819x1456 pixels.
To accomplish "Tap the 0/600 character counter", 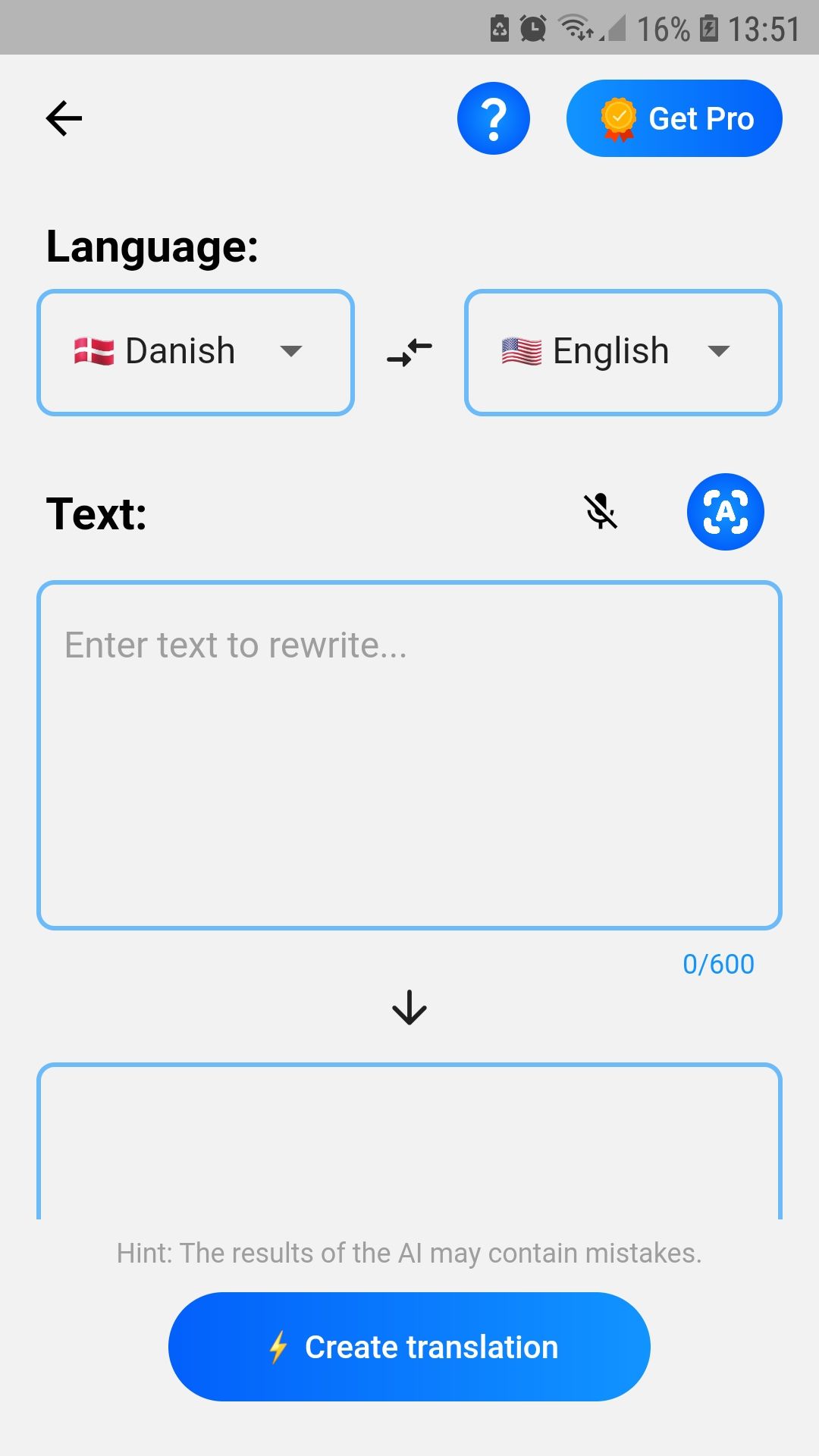I will click(x=718, y=964).
